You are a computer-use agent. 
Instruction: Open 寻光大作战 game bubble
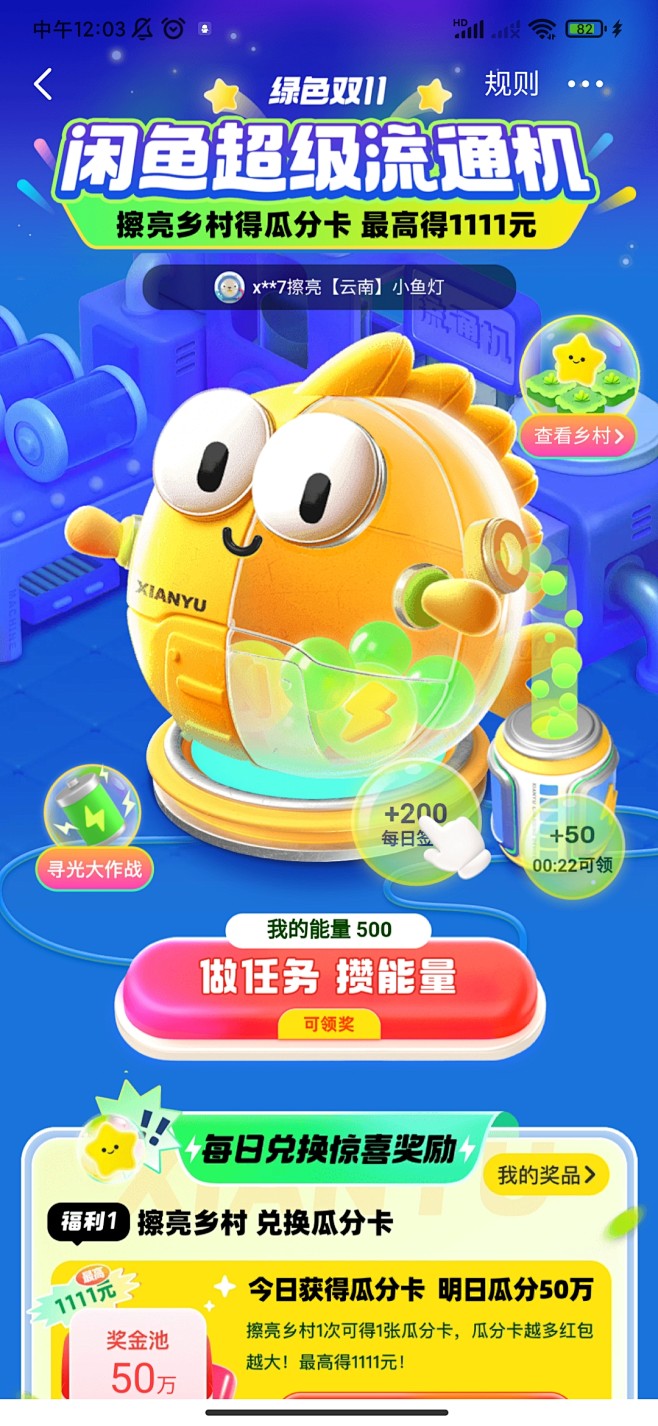click(95, 868)
